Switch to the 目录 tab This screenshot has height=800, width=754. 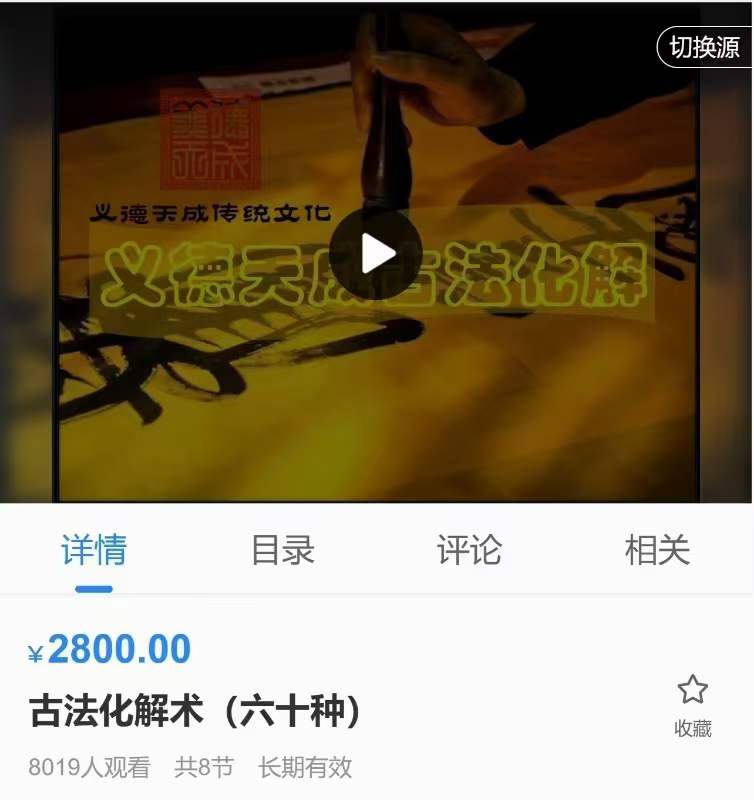point(282,550)
